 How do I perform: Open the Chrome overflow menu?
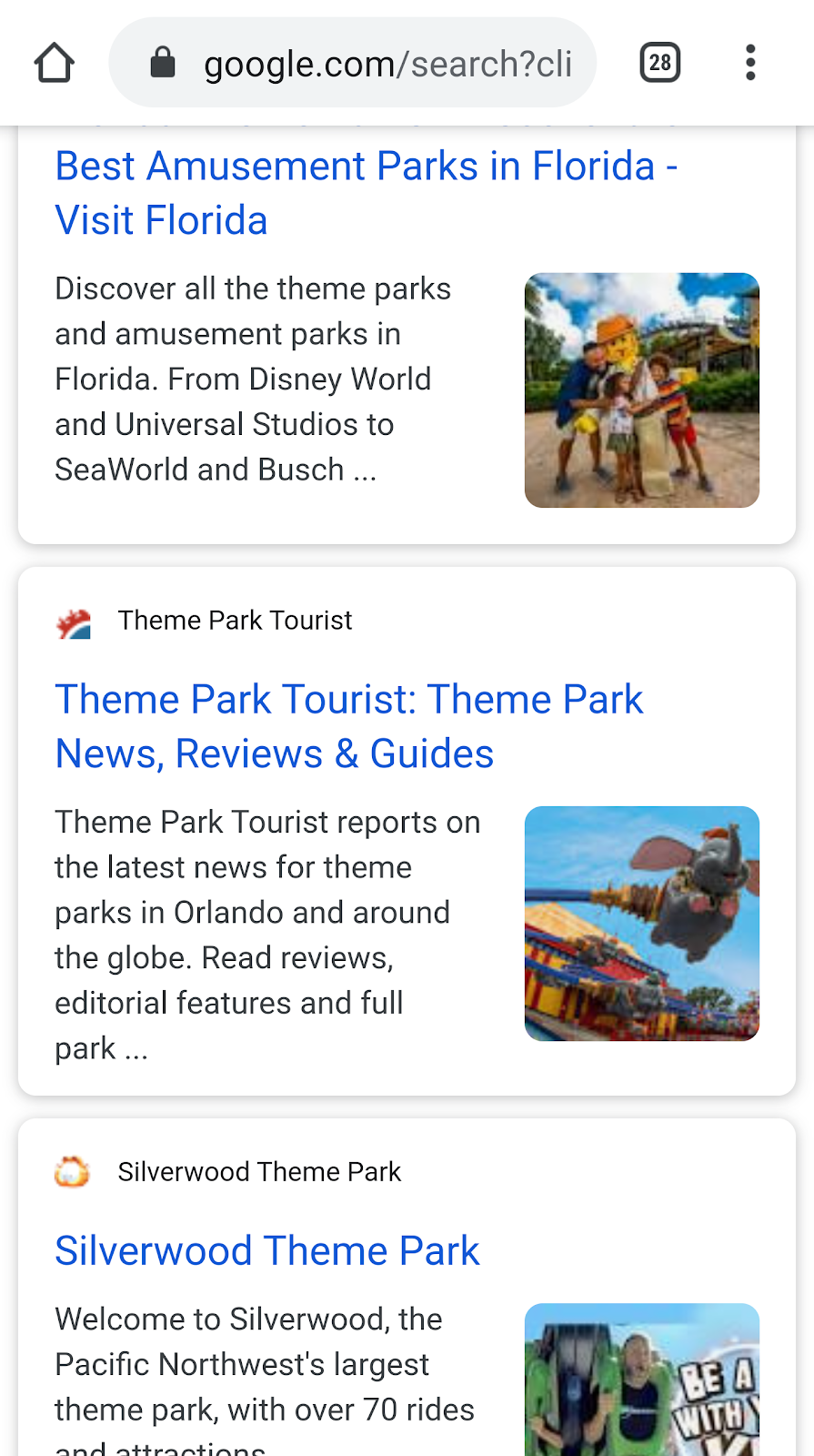pos(750,63)
